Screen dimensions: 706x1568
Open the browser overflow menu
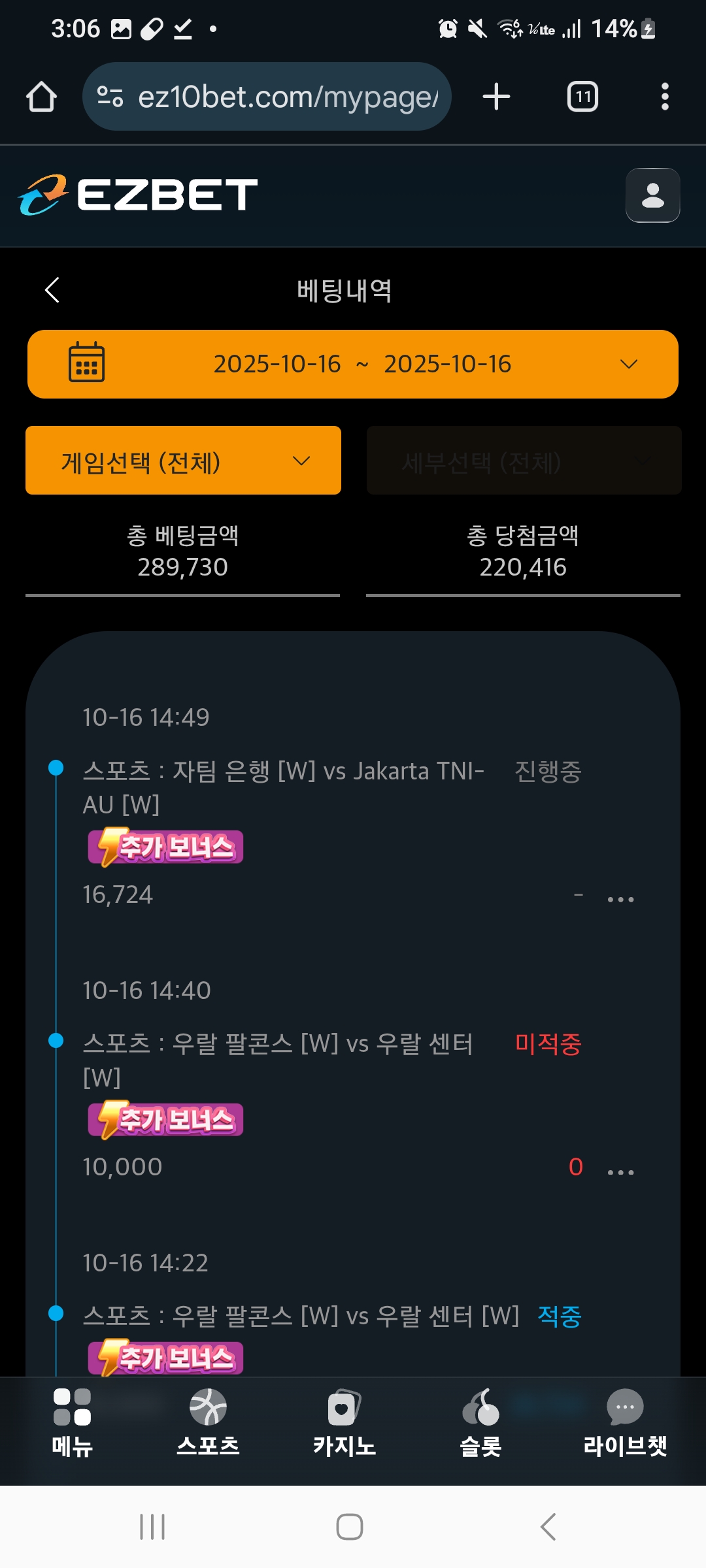665,97
